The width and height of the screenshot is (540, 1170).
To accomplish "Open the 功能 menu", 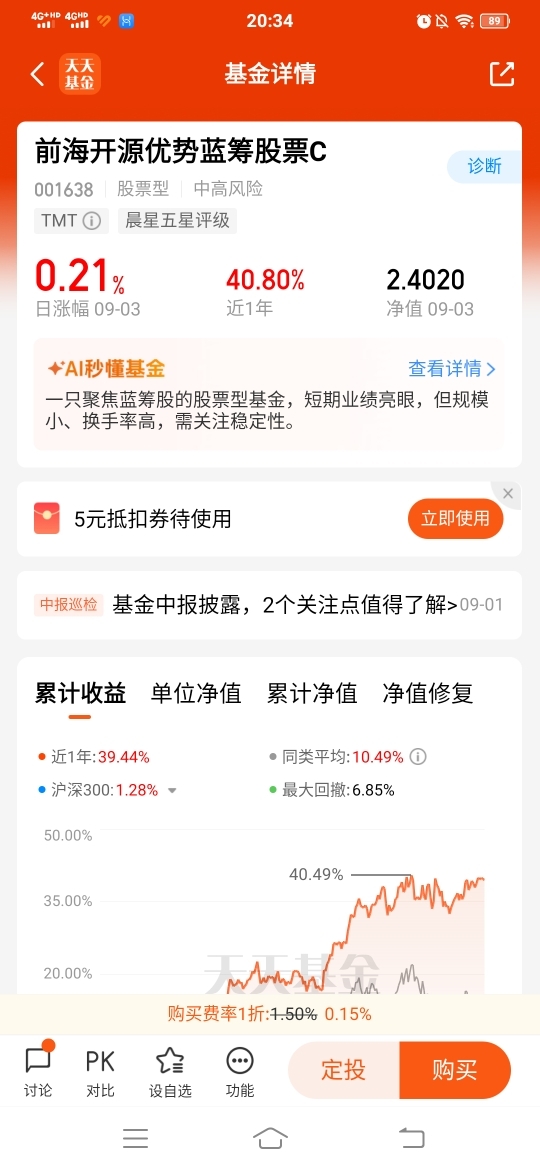I will click(240, 1071).
